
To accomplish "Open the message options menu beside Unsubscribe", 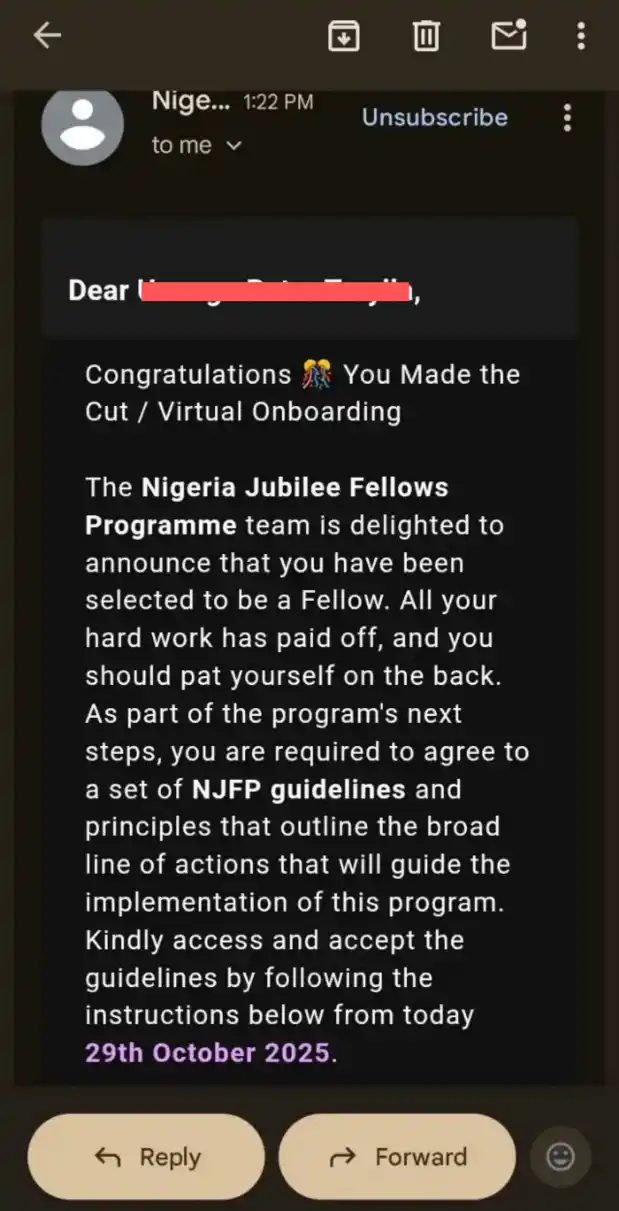I will (x=567, y=118).
